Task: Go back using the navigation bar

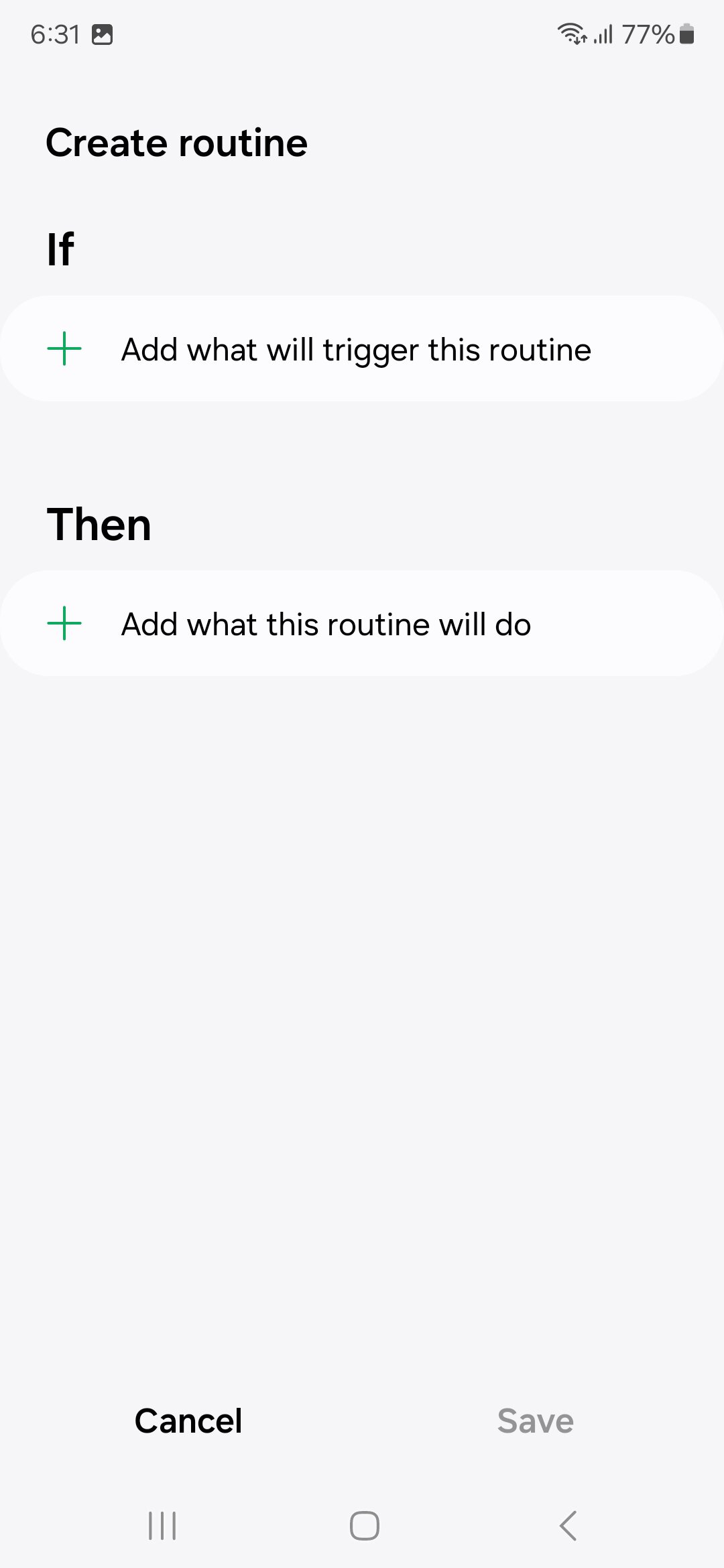Action: click(x=567, y=1526)
